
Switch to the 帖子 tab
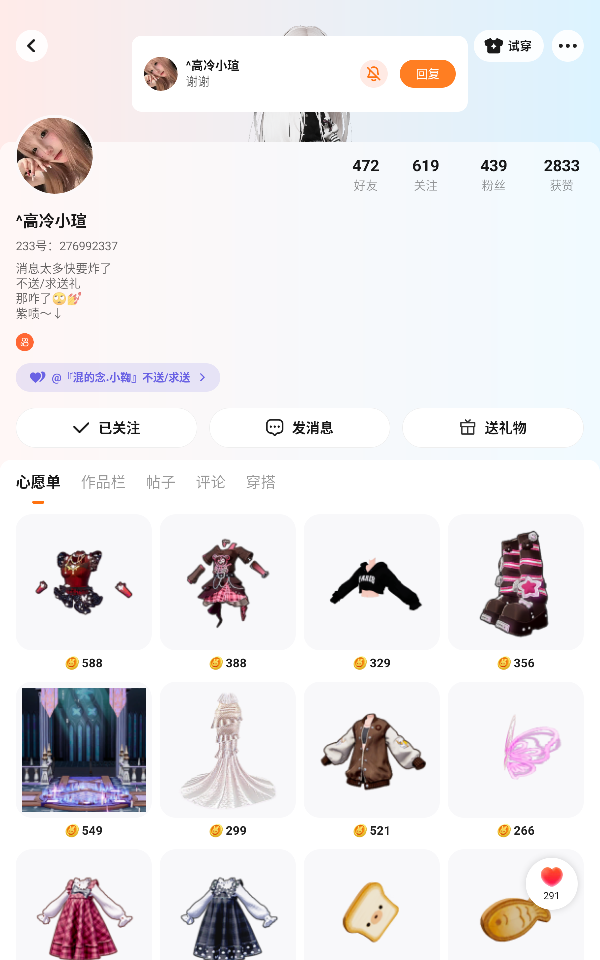click(160, 482)
